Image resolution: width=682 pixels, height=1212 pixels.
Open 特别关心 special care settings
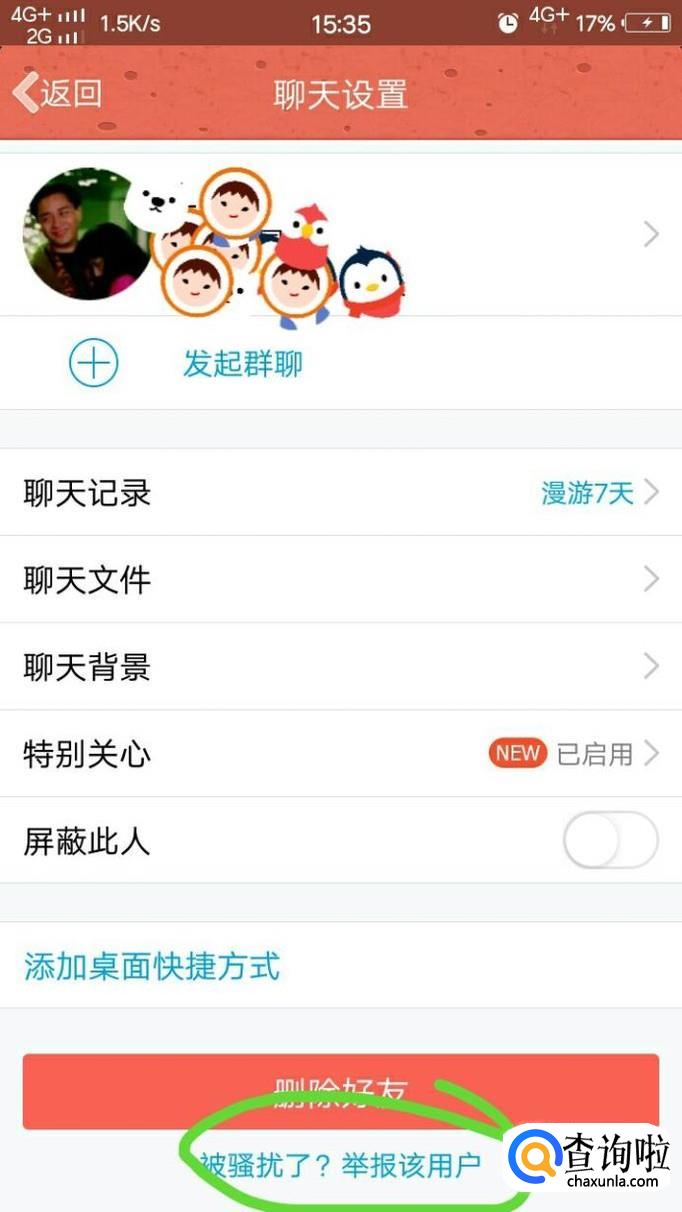pyautogui.click(x=340, y=753)
